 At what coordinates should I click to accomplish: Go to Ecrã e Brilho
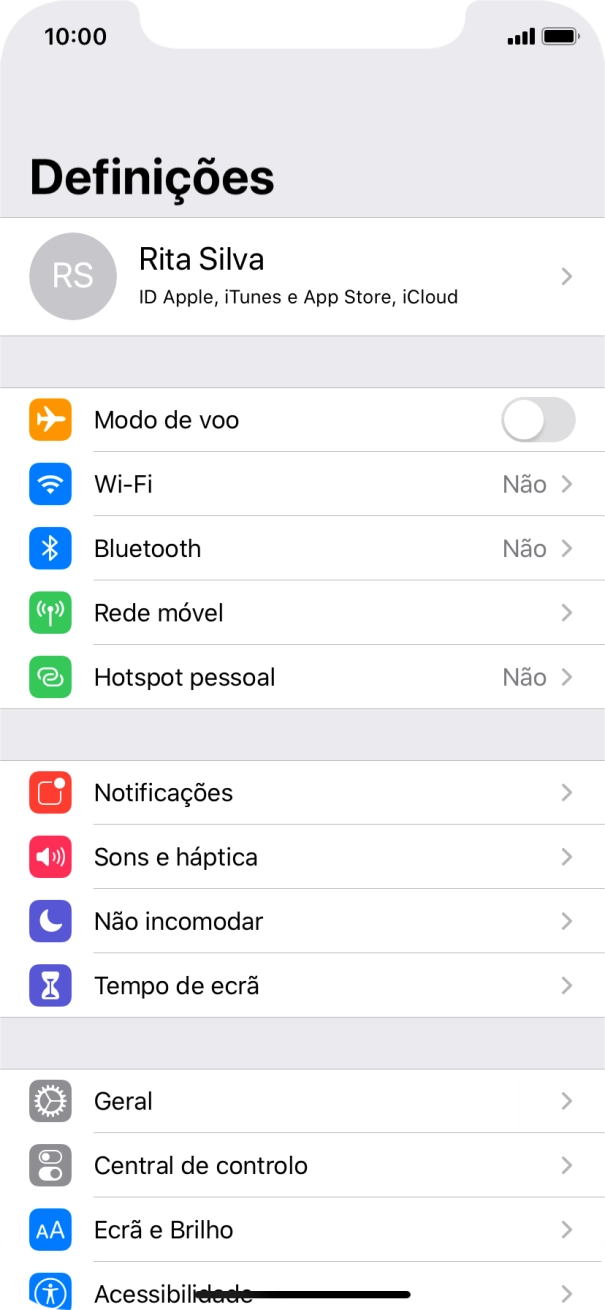tap(300, 1230)
